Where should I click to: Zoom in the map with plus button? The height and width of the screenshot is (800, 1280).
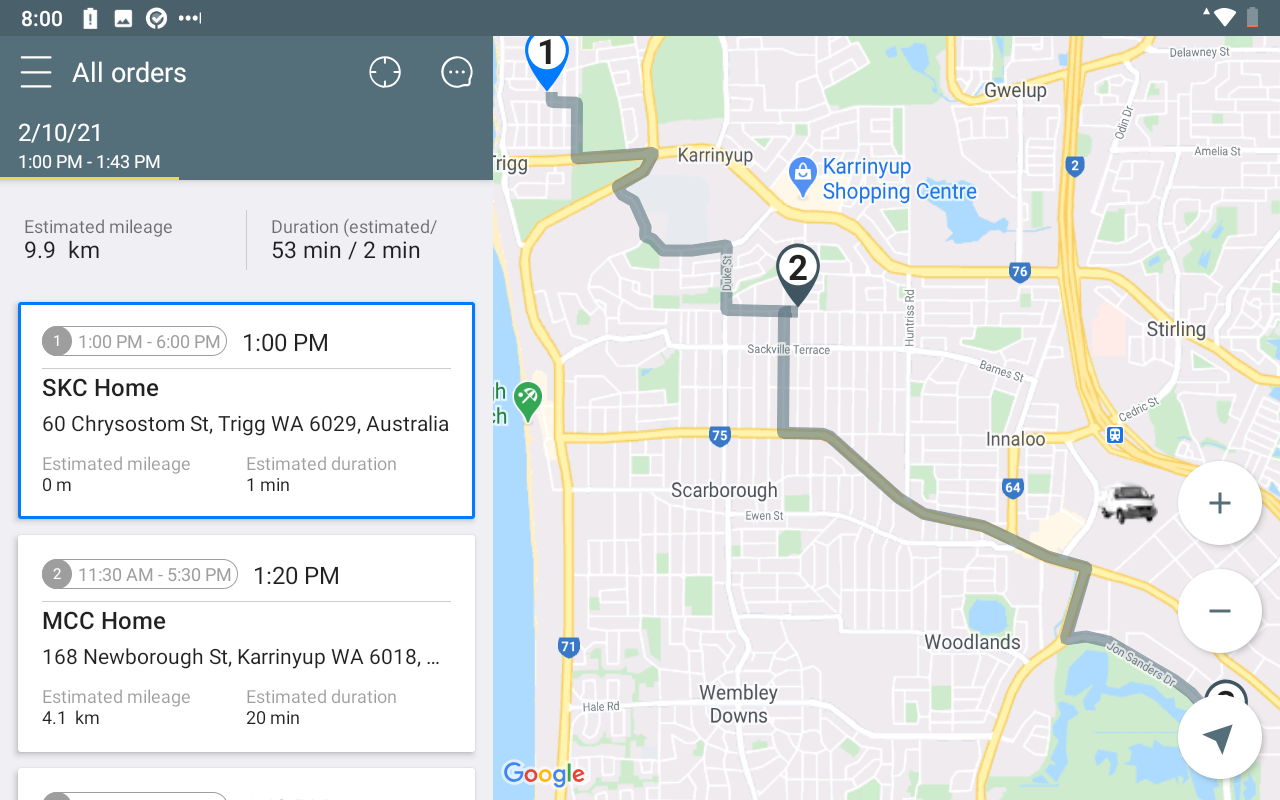[1219, 503]
